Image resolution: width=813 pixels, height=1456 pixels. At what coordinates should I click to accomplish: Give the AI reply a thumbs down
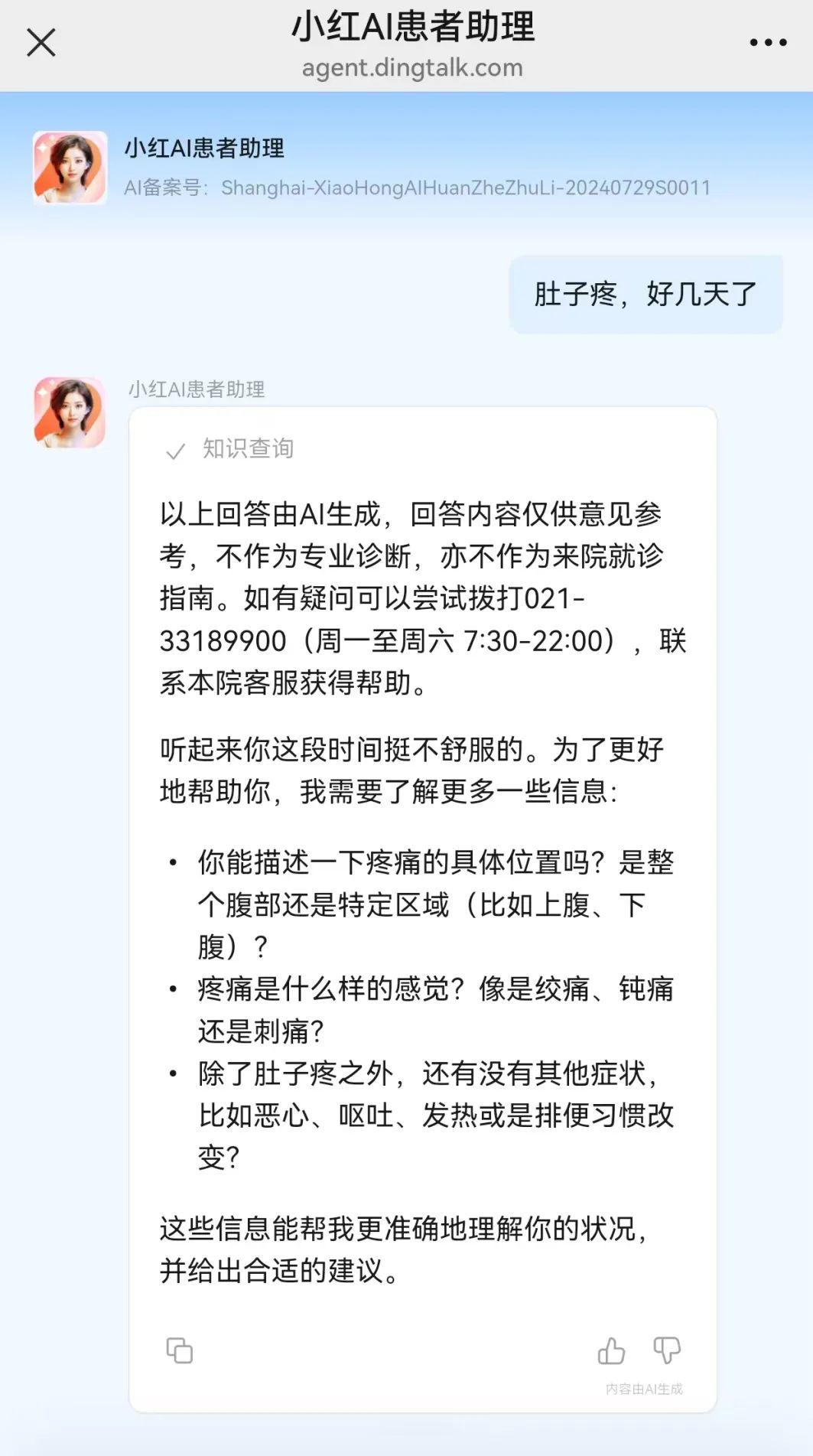667,1350
